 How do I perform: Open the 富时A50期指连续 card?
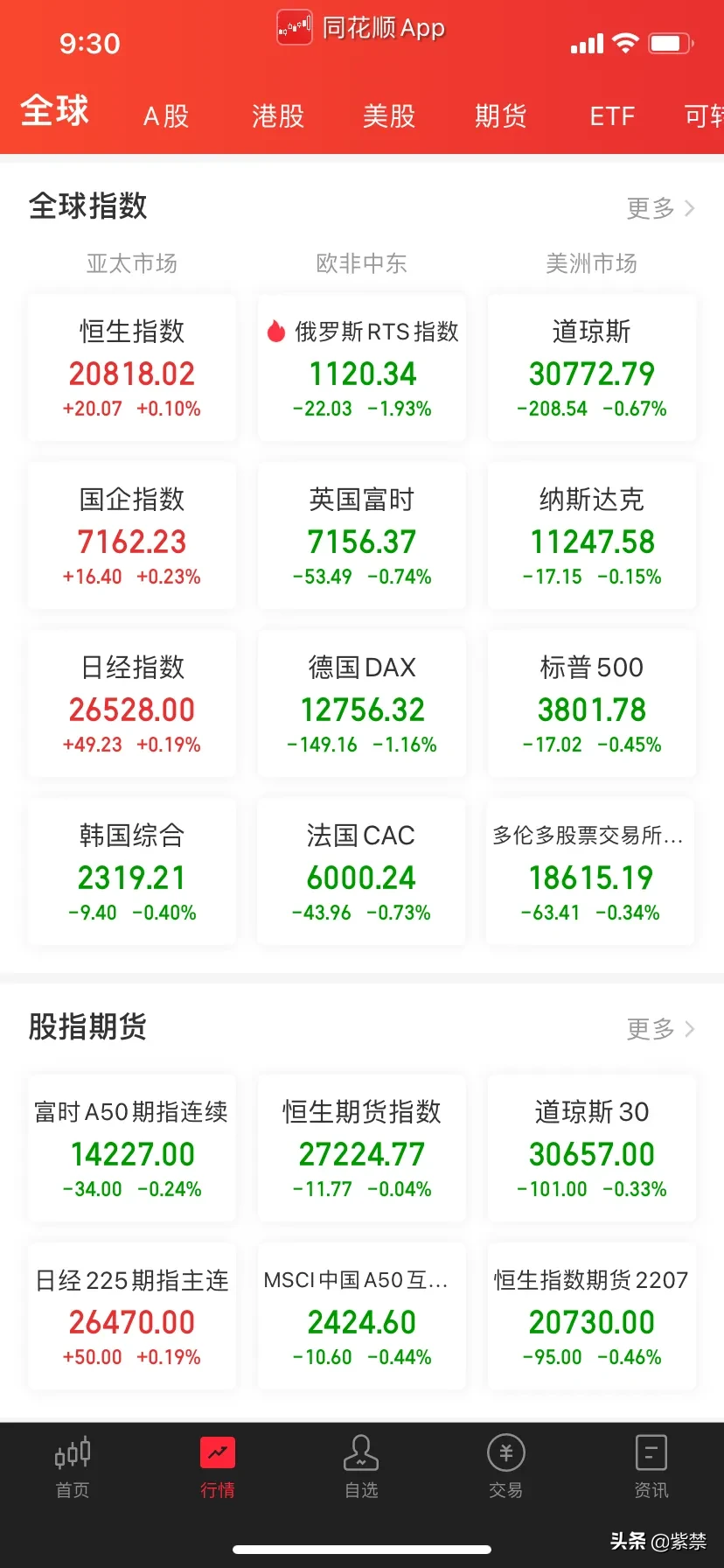(x=132, y=1149)
